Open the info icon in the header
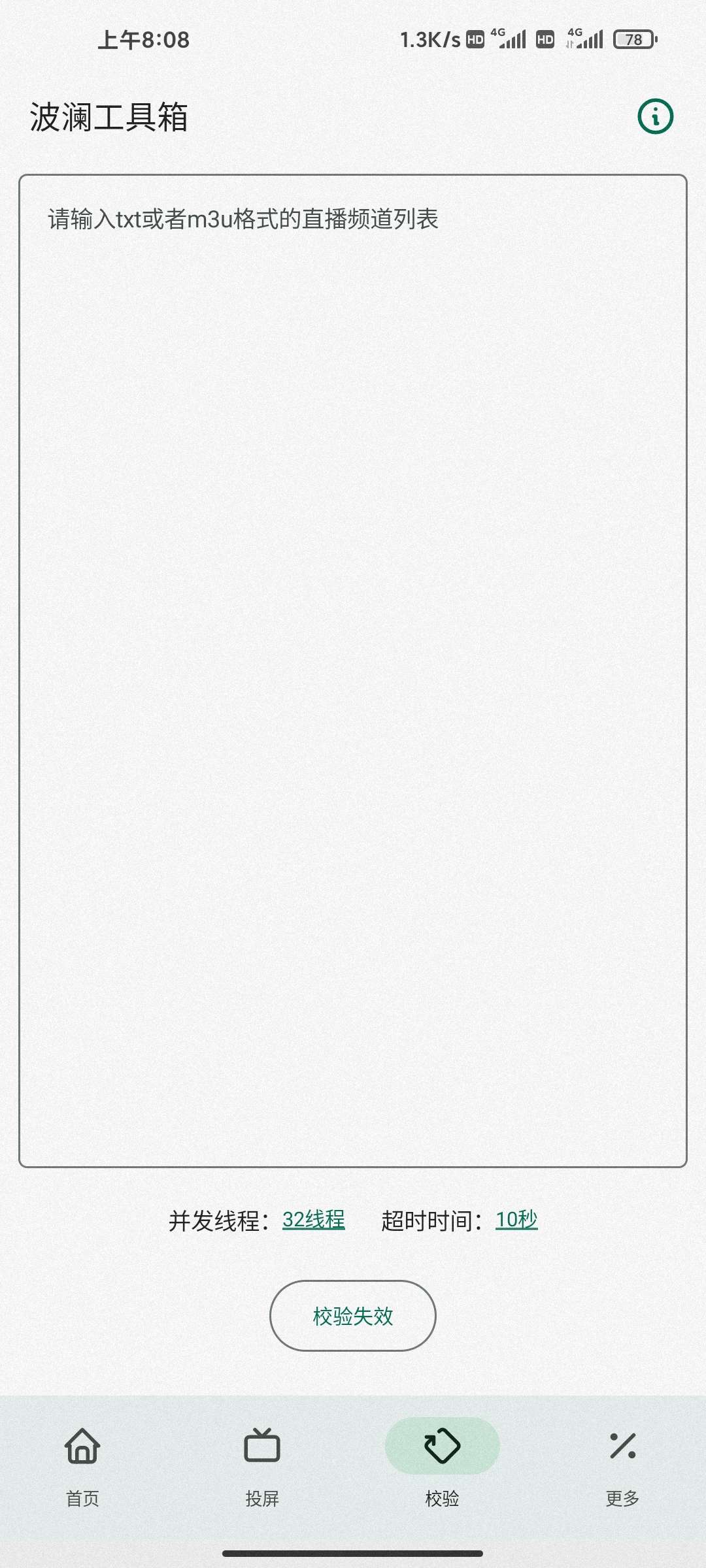The image size is (706, 1568). (655, 117)
